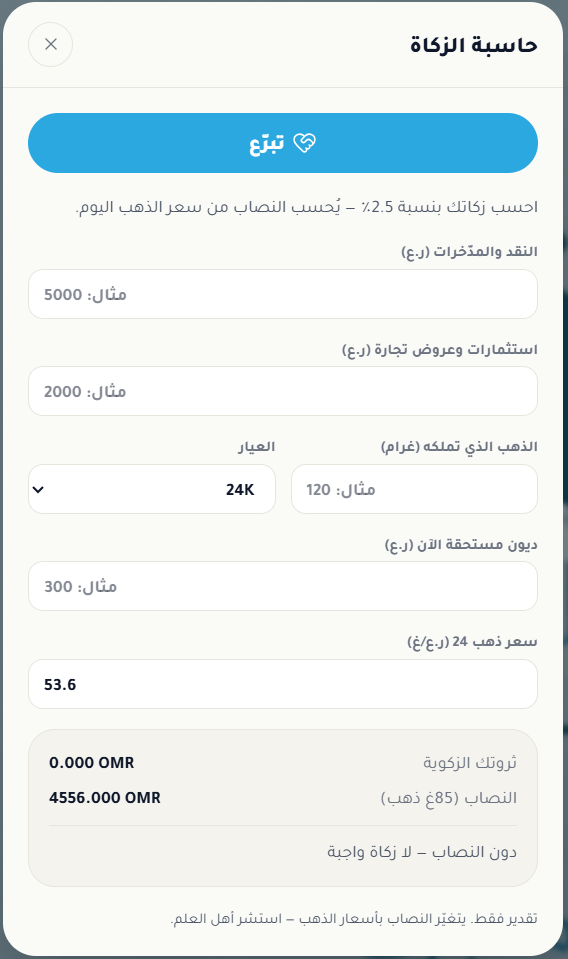Tap the blue donate (تبرّع) button
The image size is (568, 959).
[283, 143]
